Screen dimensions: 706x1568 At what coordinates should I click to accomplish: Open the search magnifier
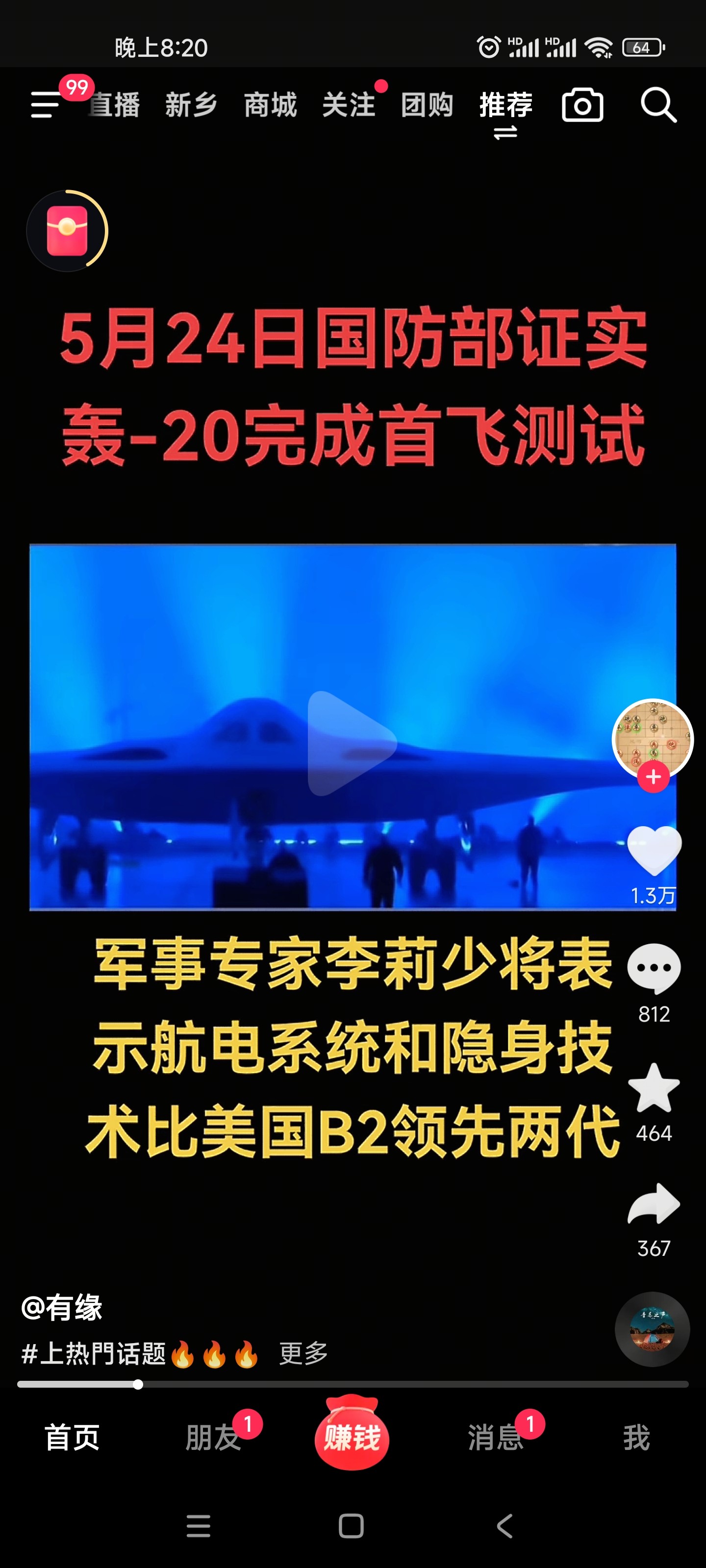[658, 105]
